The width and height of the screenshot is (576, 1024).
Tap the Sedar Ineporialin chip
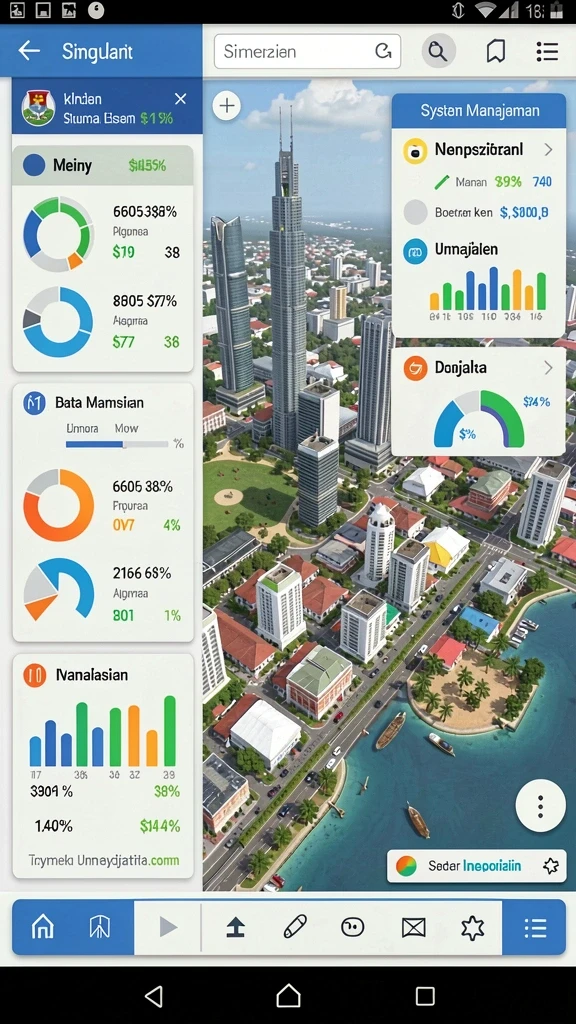476,866
